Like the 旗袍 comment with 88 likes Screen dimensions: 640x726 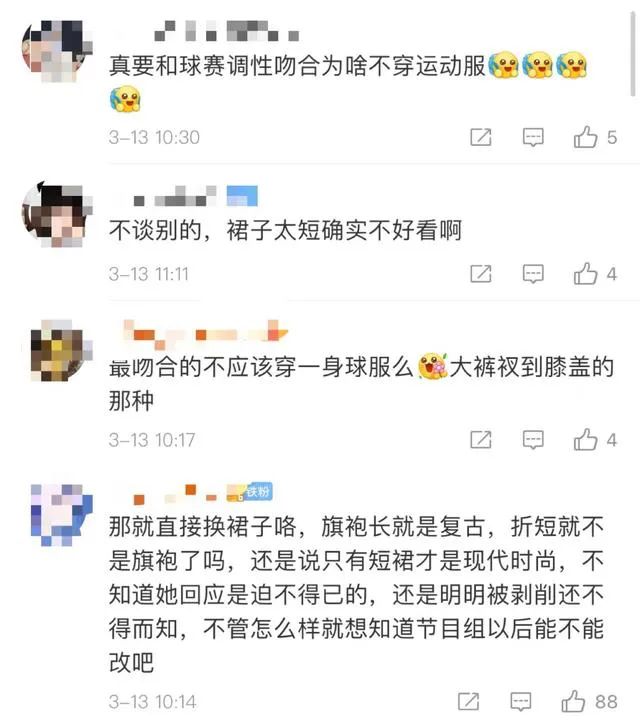point(573,700)
